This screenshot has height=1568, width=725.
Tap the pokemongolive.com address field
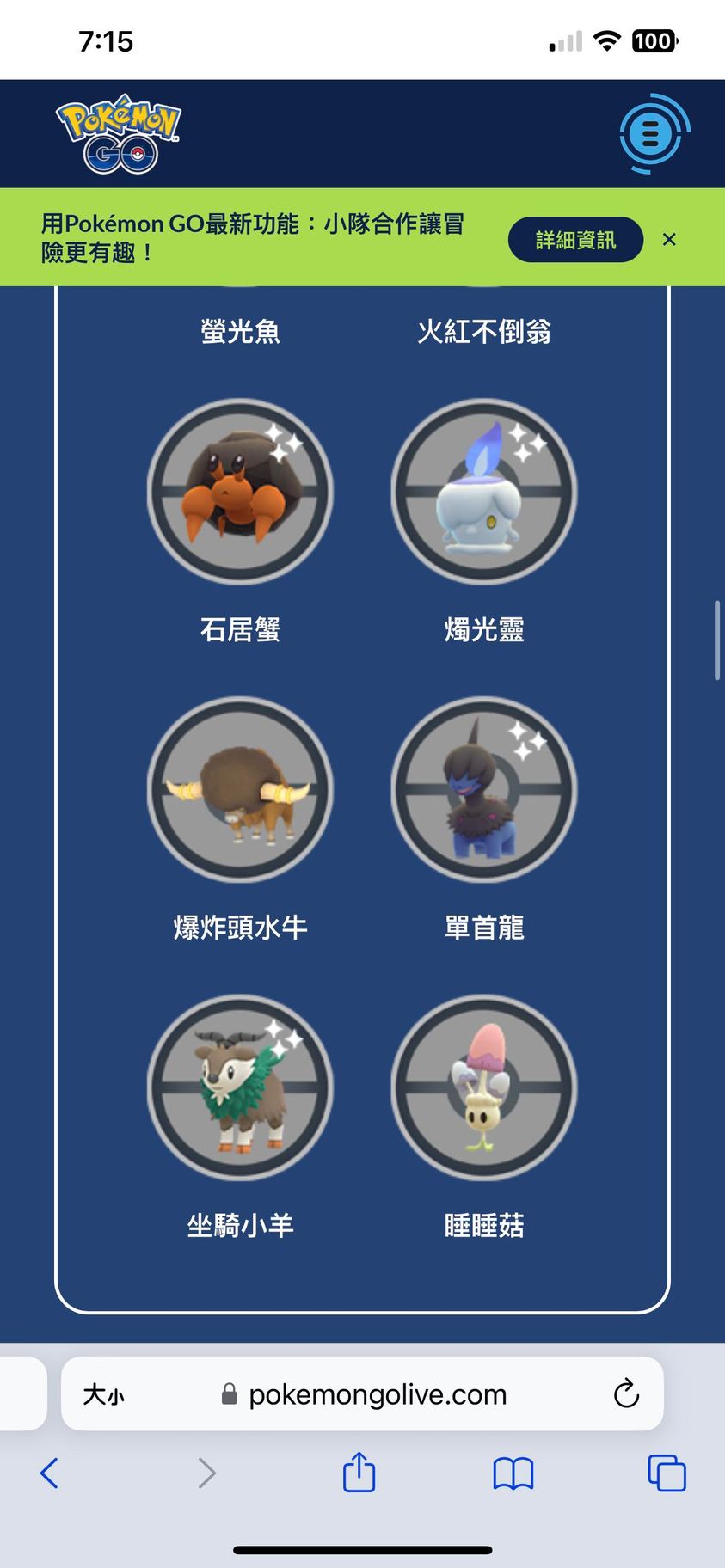click(x=377, y=1393)
